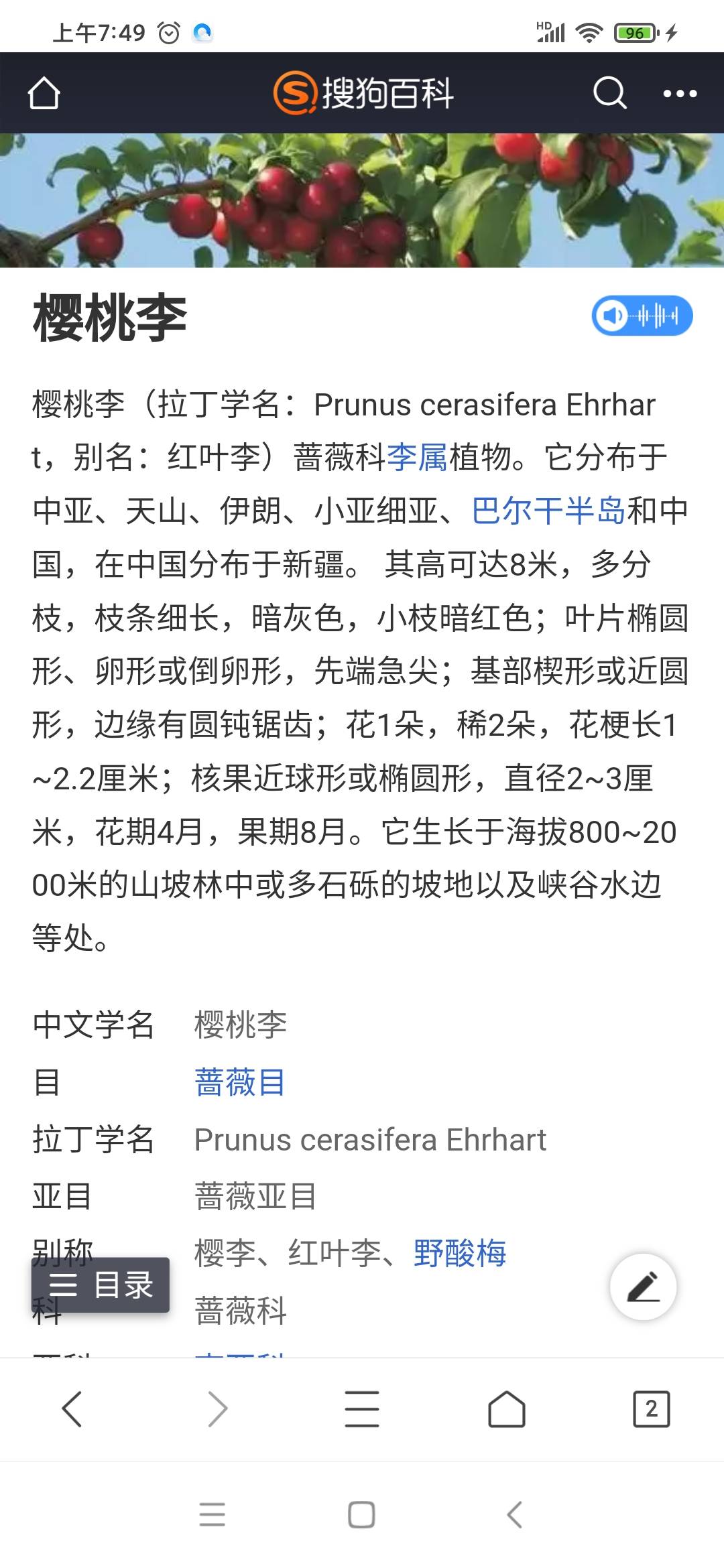
Task: Go to the browser home page
Action: pyautogui.click(x=507, y=1409)
